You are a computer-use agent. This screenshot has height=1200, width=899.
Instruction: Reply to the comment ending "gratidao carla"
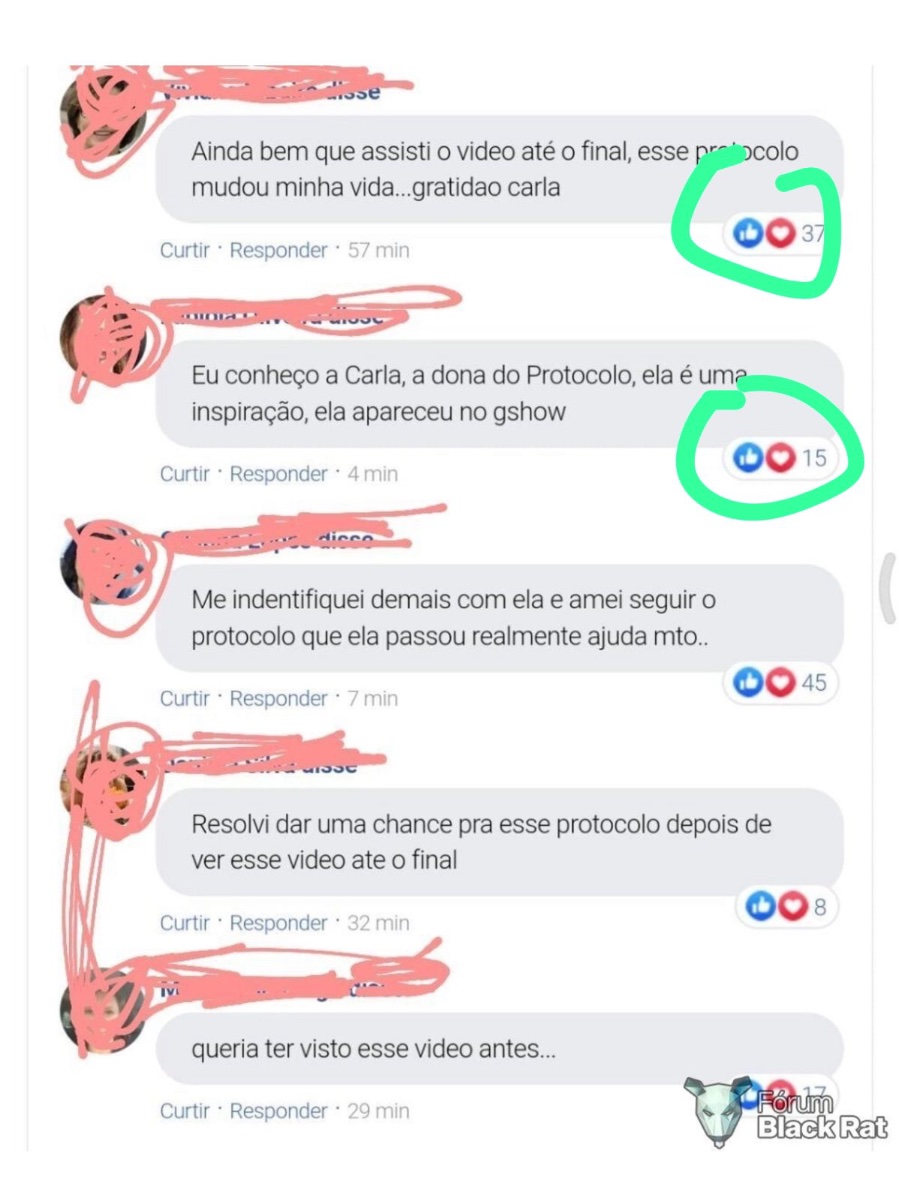click(278, 250)
